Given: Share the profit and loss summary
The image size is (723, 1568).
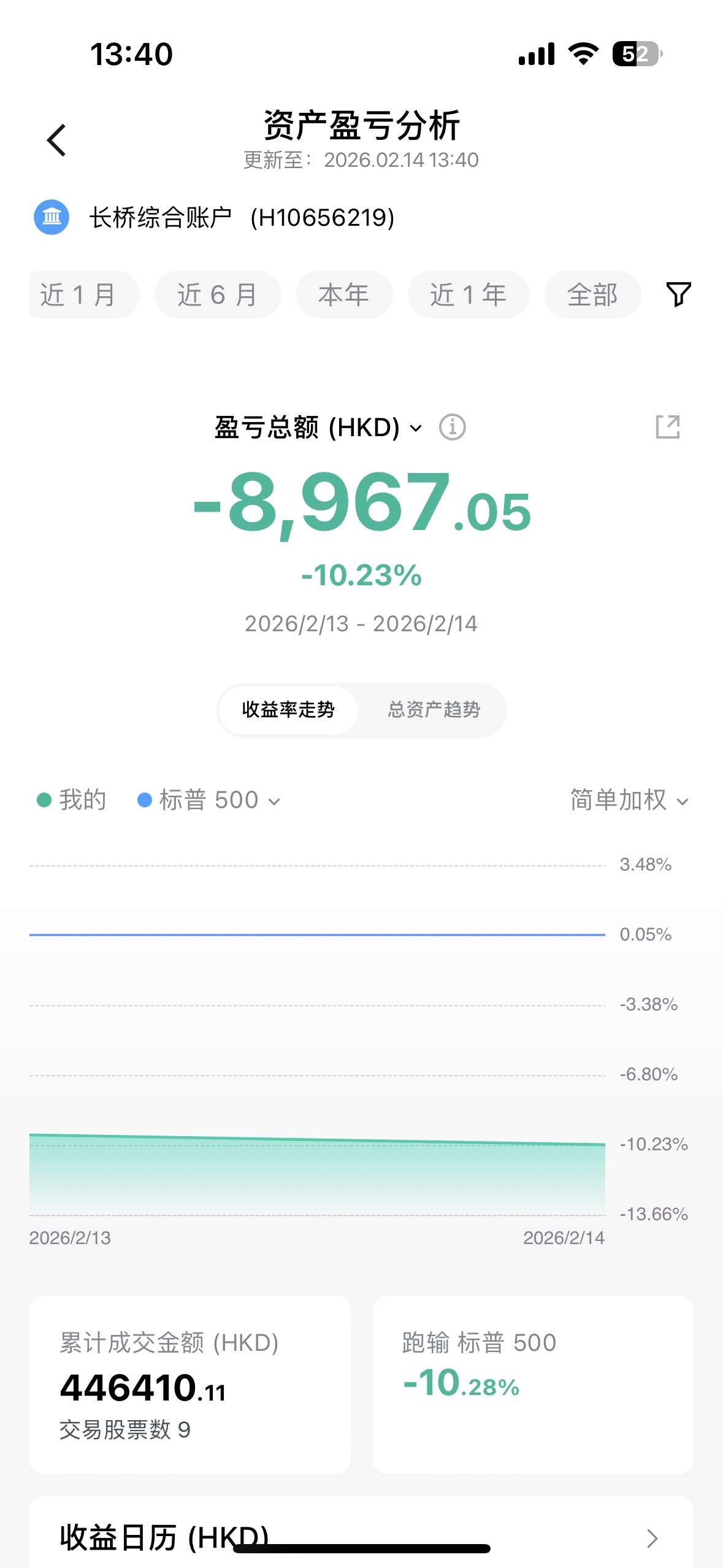Looking at the screenshot, I should click(667, 427).
